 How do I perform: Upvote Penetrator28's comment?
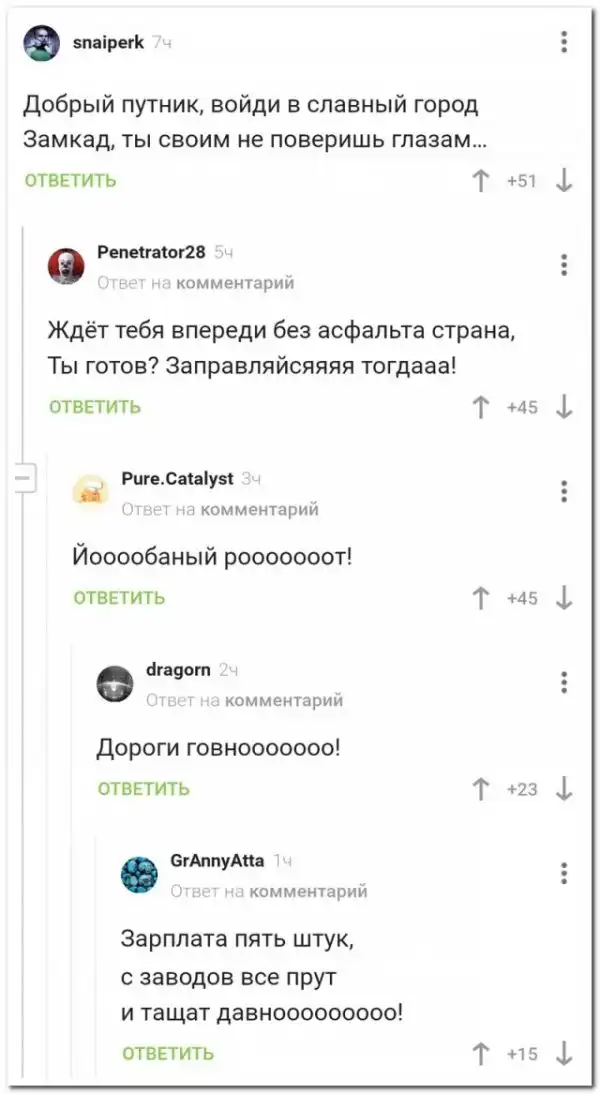pyautogui.click(x=481, y=407)
